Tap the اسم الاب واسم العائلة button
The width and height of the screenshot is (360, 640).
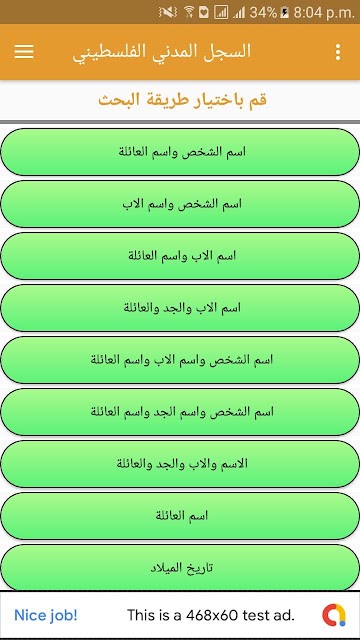(x=180, y=256)
